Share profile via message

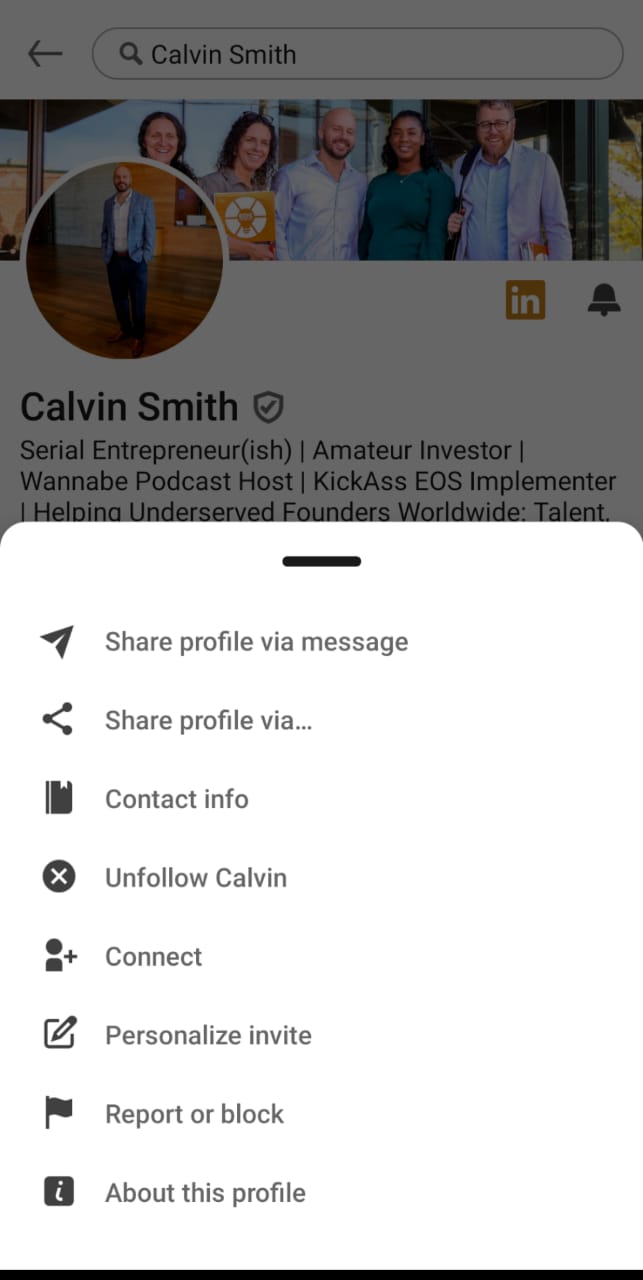click(256, 642)
